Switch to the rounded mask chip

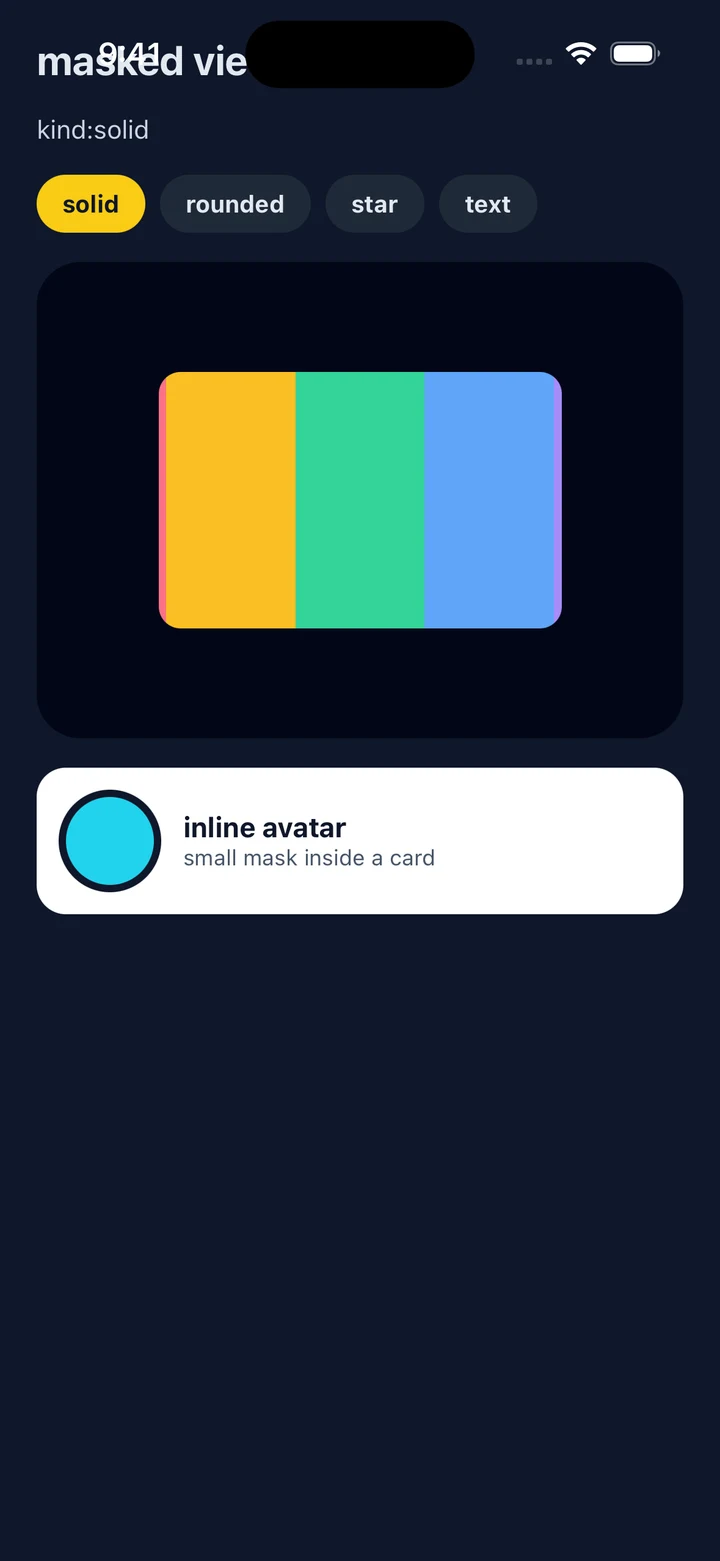[235, 204]
